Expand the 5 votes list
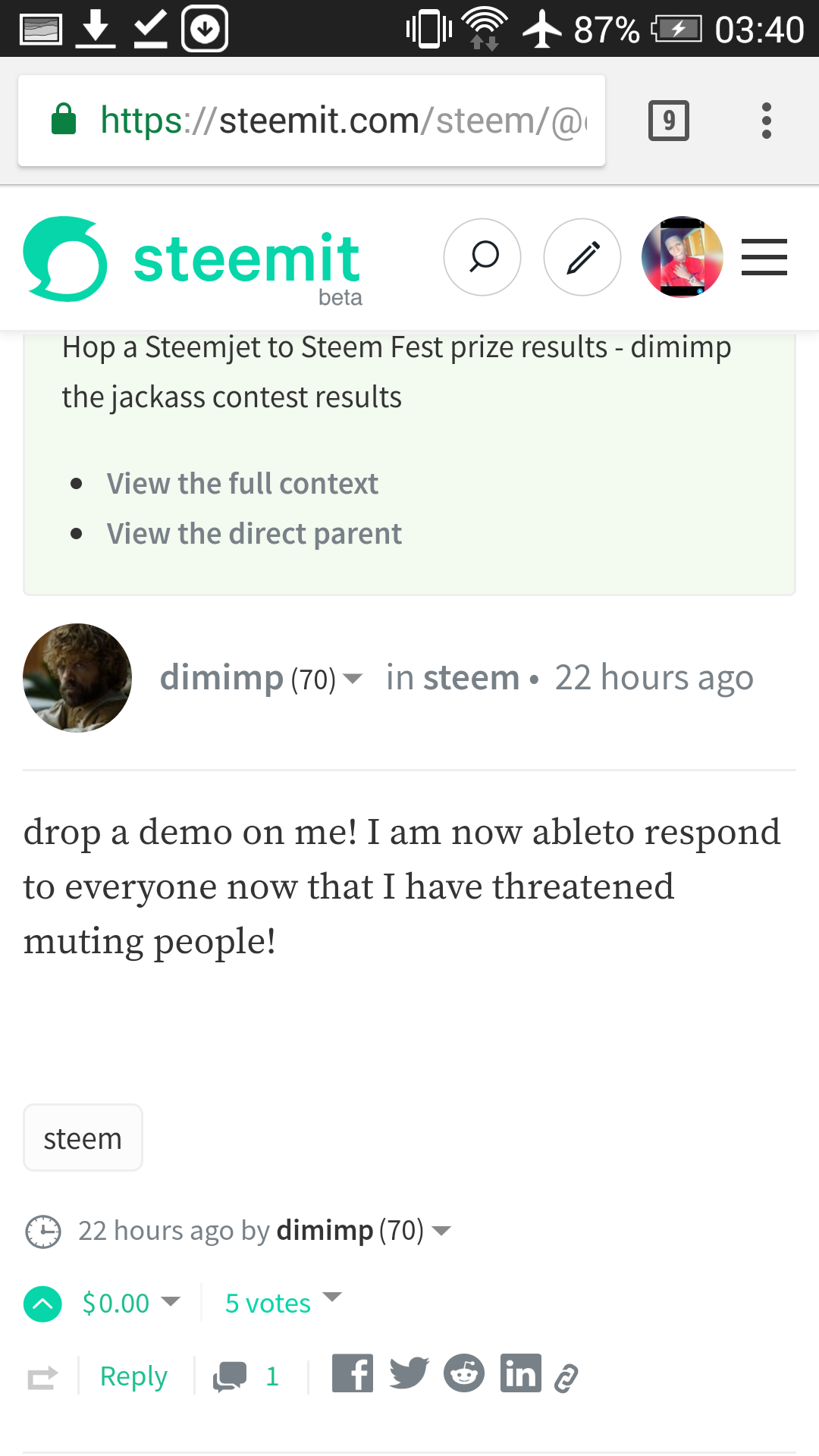The image size is (819, 1456). 283,1304
